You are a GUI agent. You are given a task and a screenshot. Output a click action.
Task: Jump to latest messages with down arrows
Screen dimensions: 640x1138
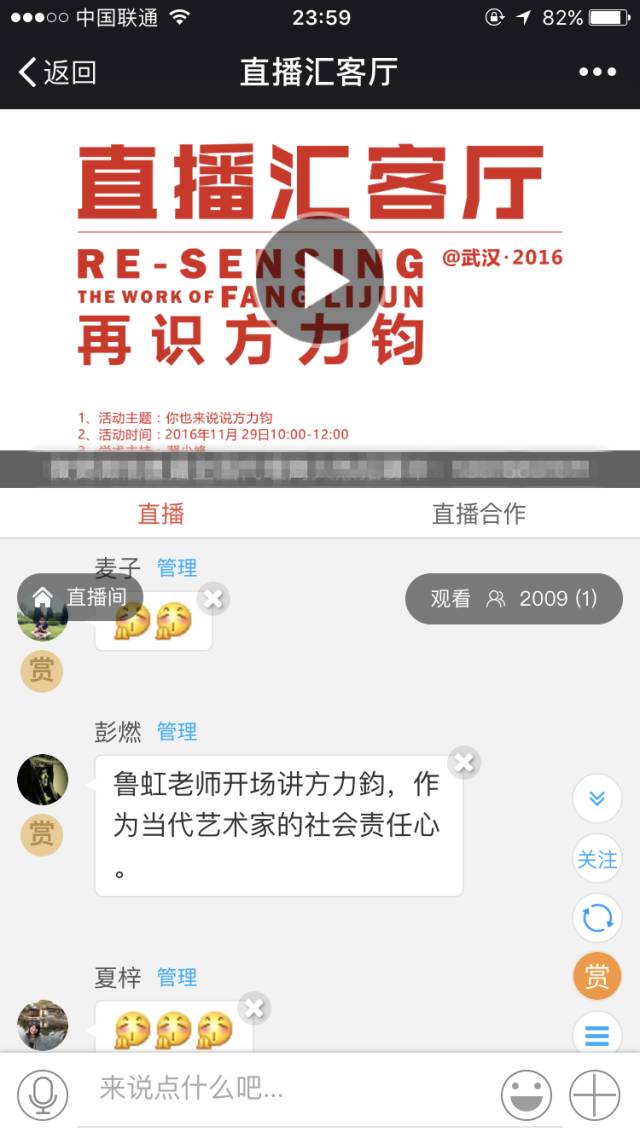597,798
